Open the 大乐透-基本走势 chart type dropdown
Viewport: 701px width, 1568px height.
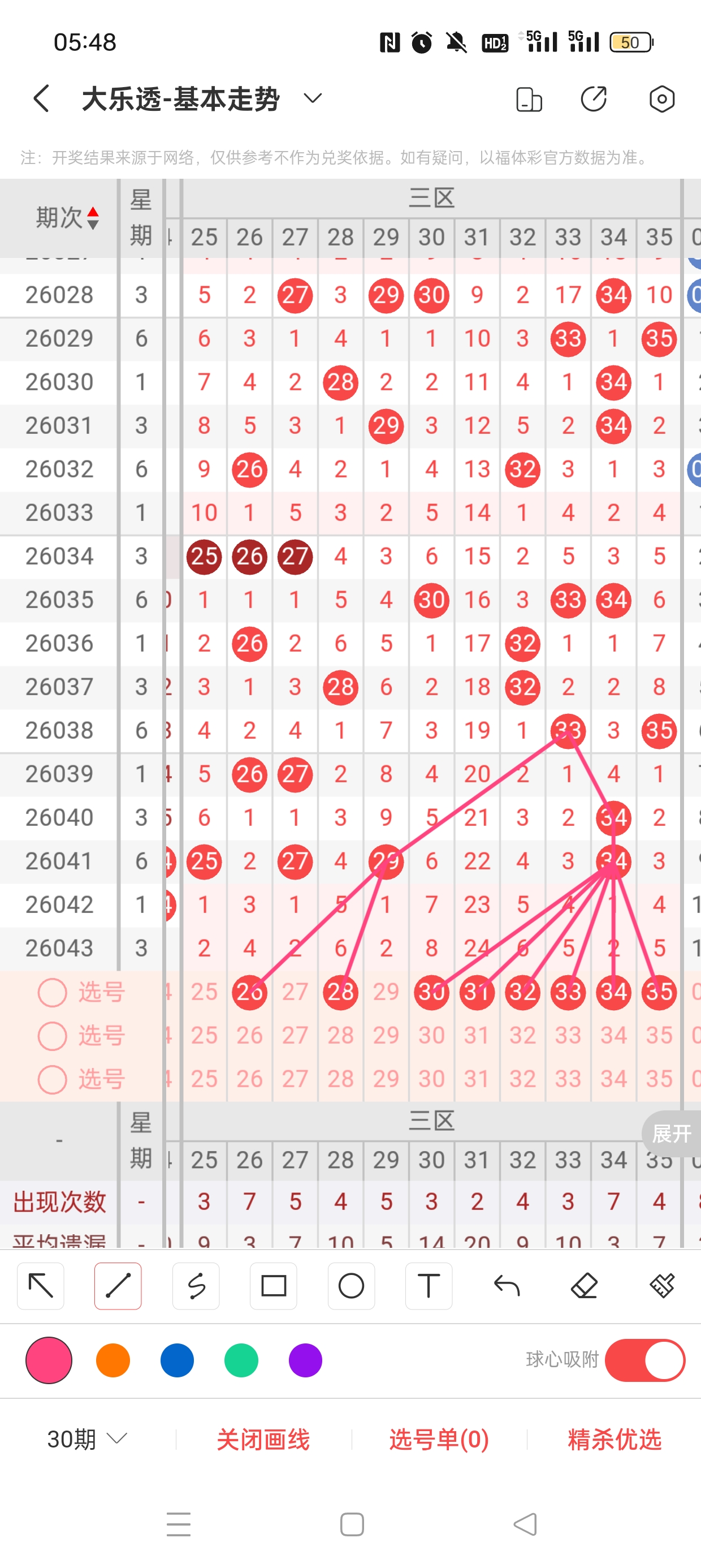312,98
